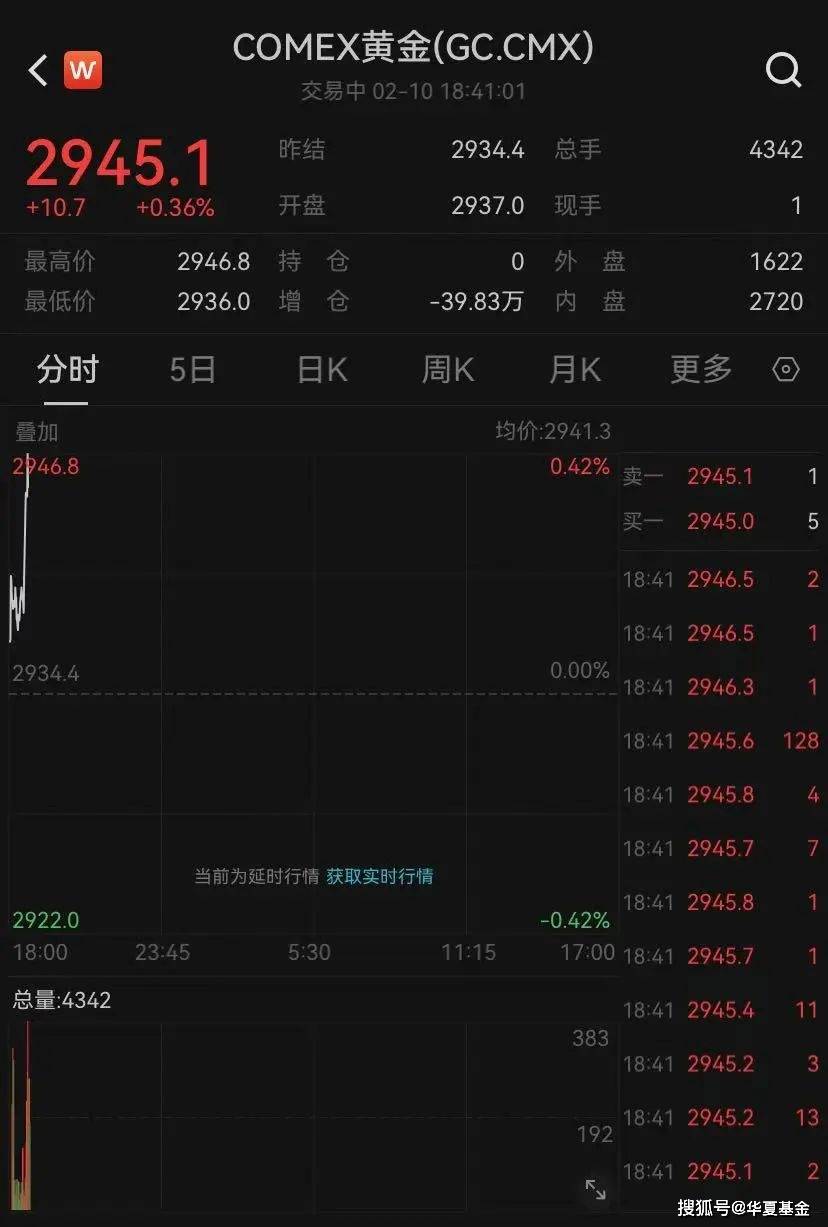Expand the 更多 tab for more chart types

[700, 369]
